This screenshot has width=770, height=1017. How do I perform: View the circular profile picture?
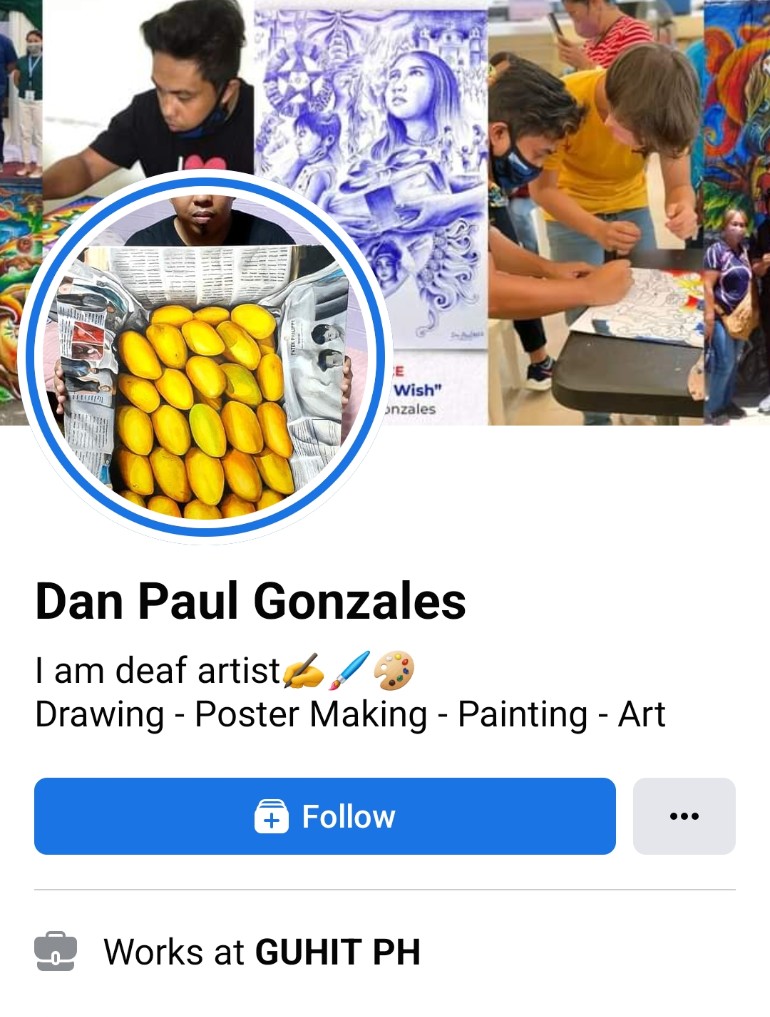204,358
